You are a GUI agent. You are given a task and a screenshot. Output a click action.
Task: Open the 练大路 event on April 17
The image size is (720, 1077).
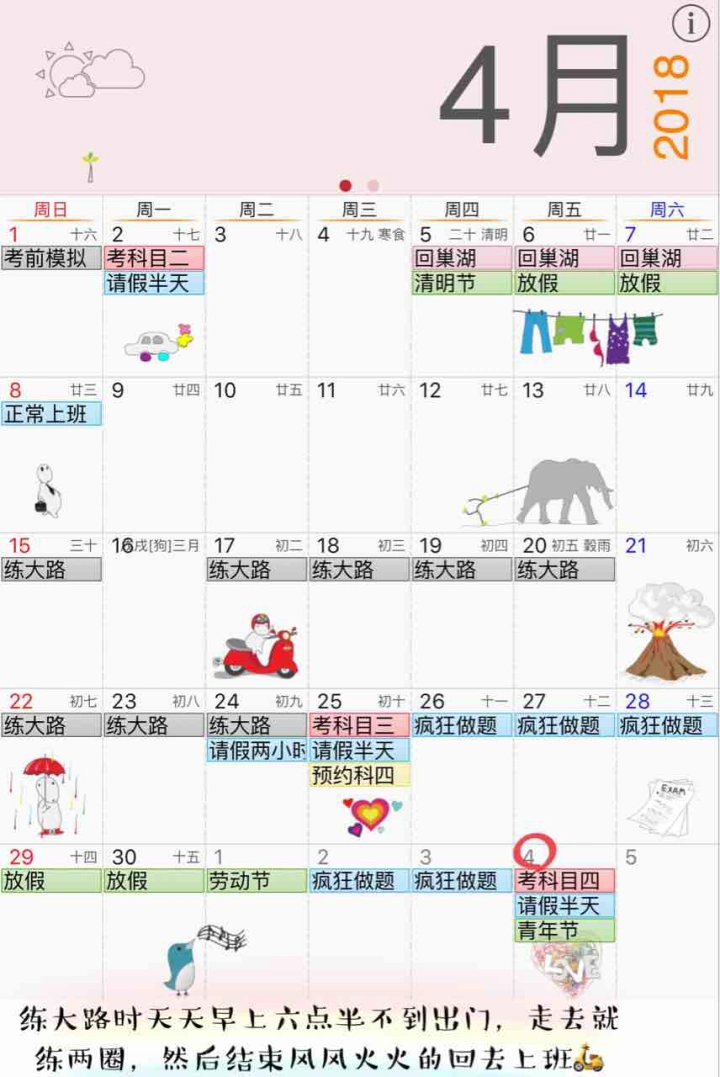coord(256,570)
